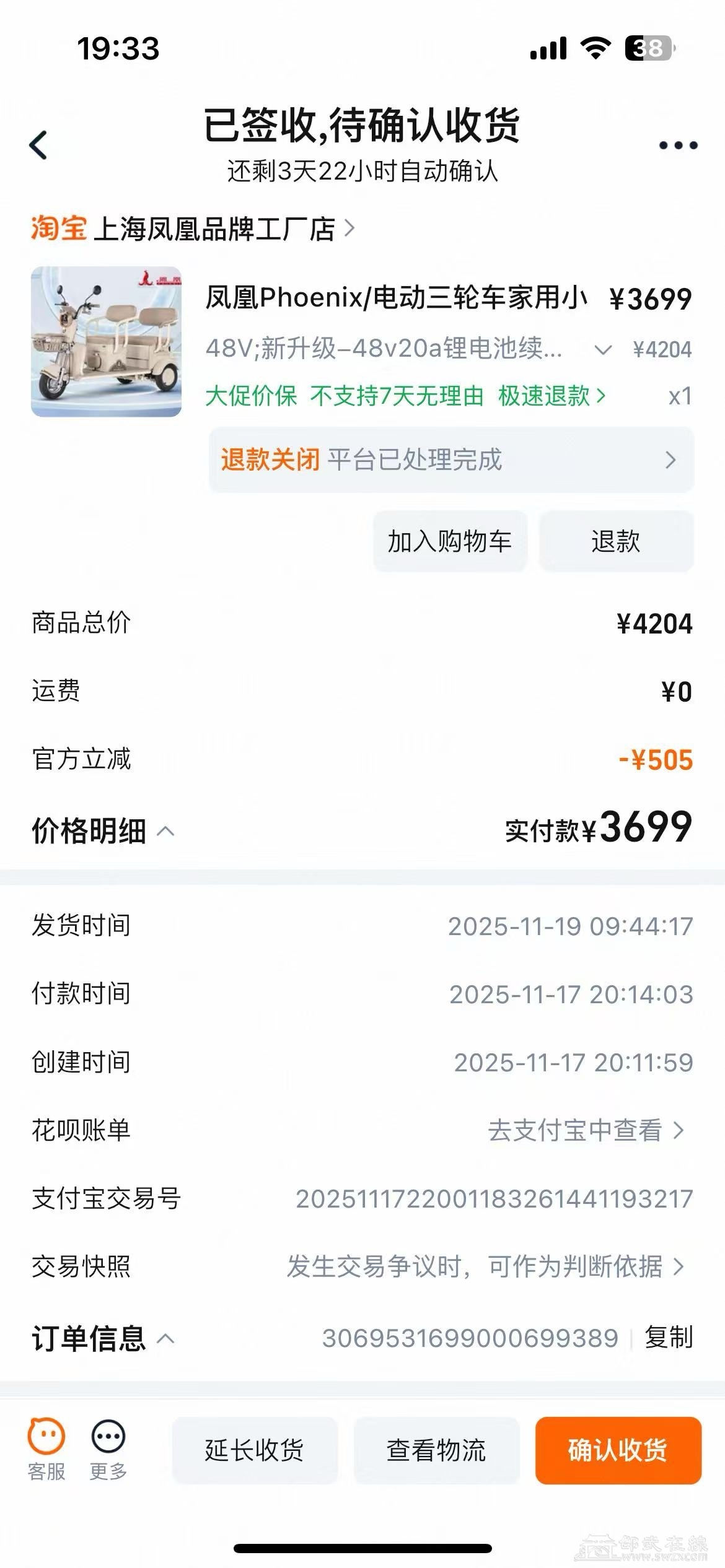Tap the 退款 refund button
The height and width of the screenshot is (1568, 725).
click(616, 541)
